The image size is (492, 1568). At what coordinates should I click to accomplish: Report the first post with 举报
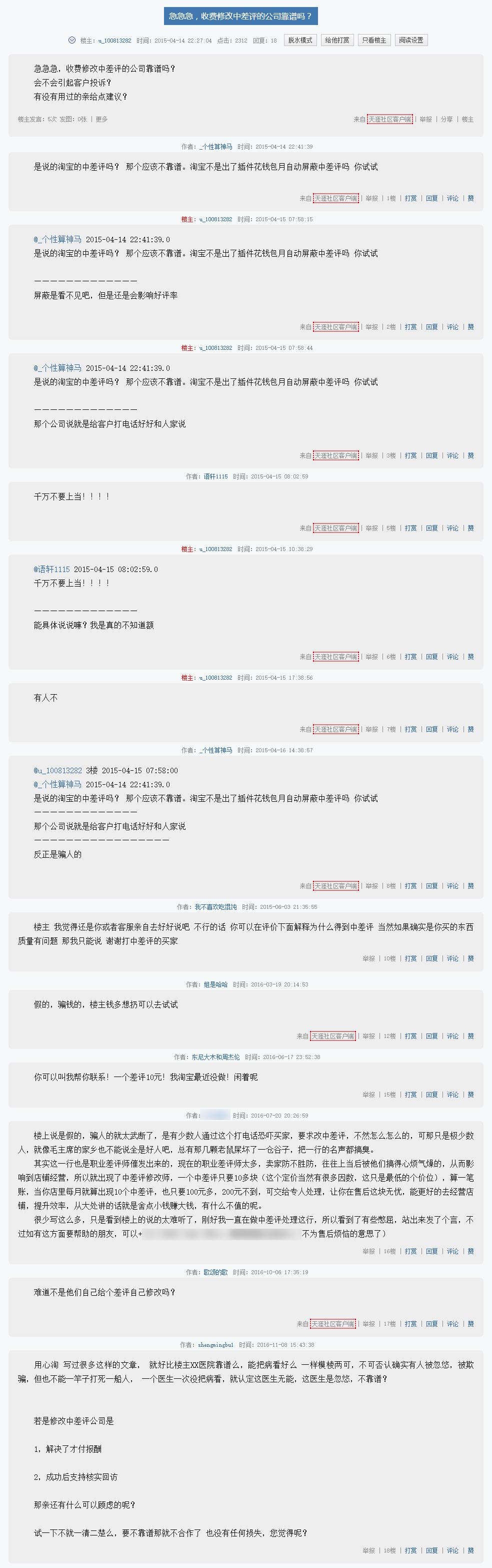[425, 119]
